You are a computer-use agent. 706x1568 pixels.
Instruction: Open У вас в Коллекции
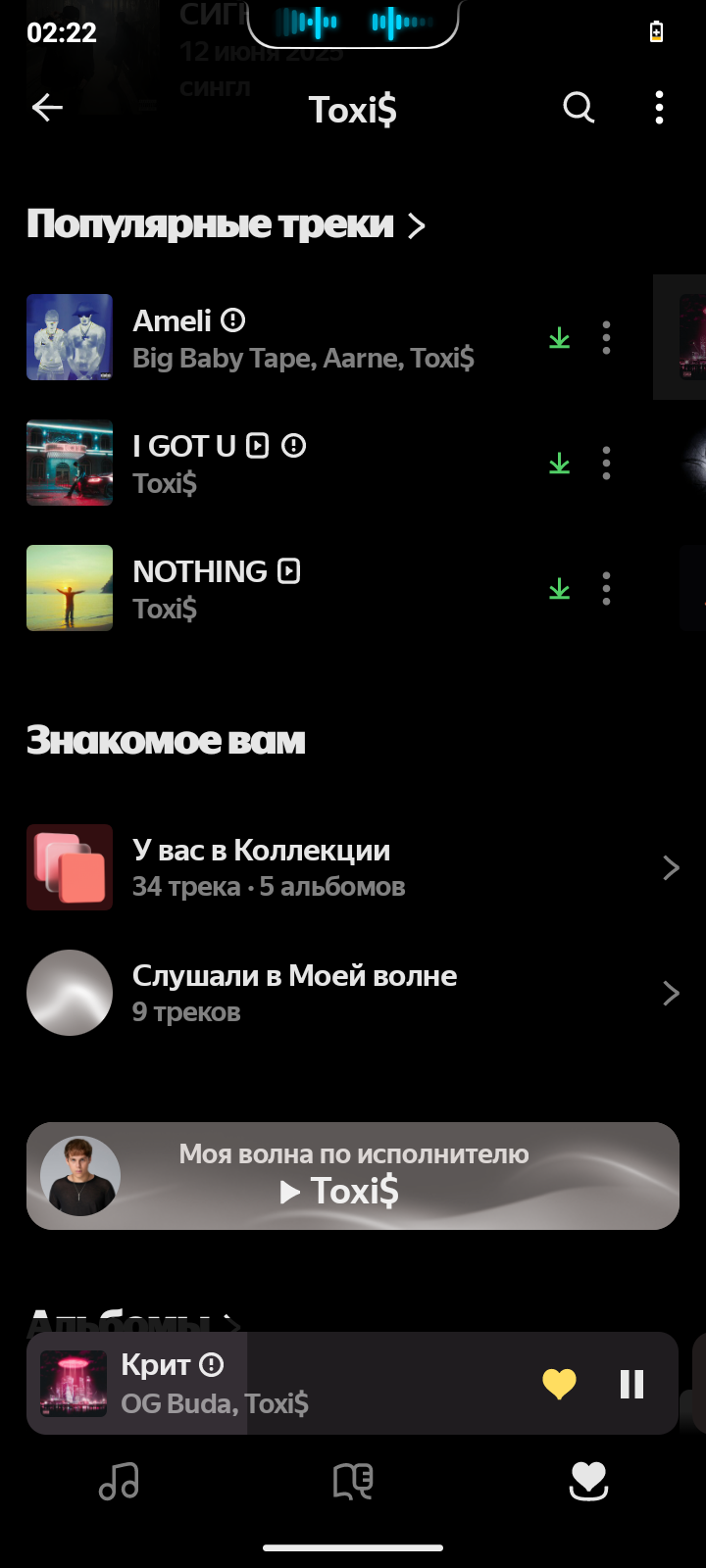(x=353, y=867)
